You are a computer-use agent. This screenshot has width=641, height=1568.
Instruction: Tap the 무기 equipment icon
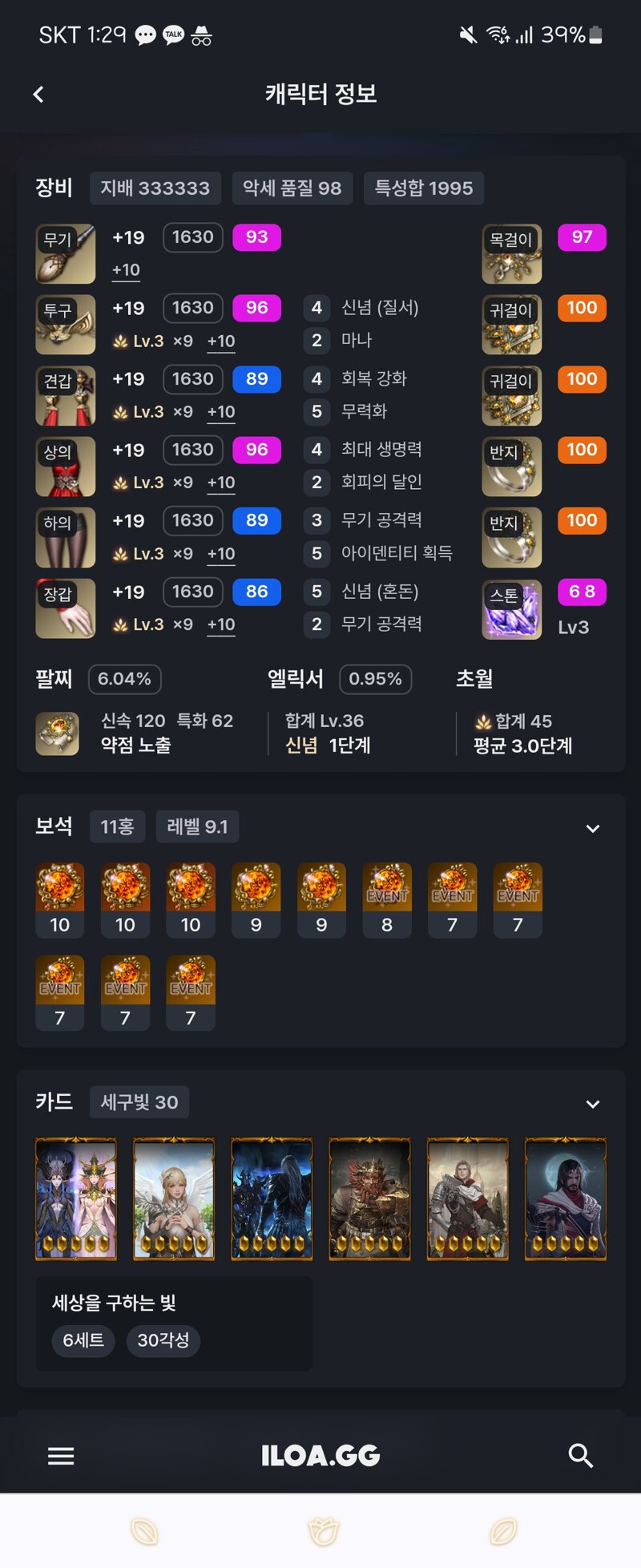coord(66,254)
